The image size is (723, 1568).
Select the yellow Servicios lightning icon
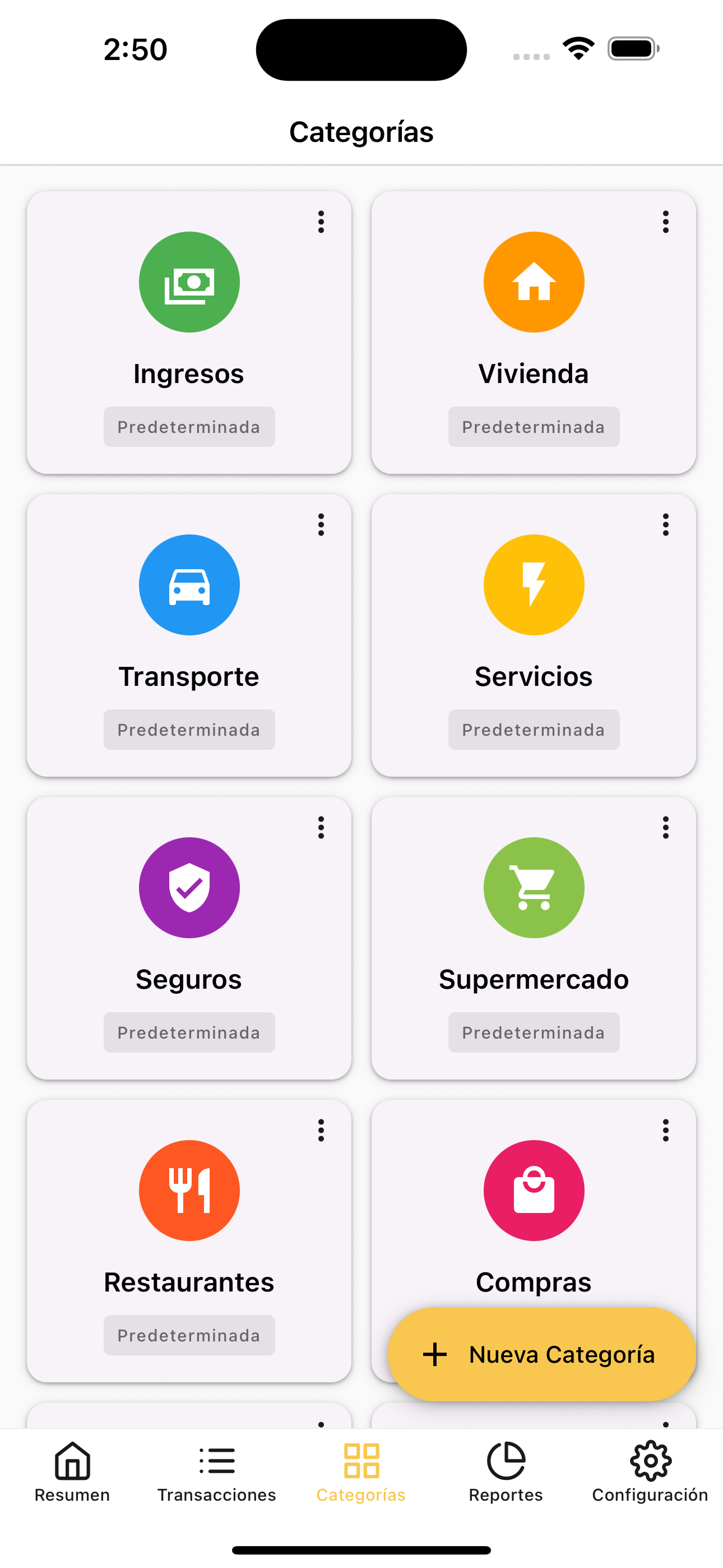point(534,584)
